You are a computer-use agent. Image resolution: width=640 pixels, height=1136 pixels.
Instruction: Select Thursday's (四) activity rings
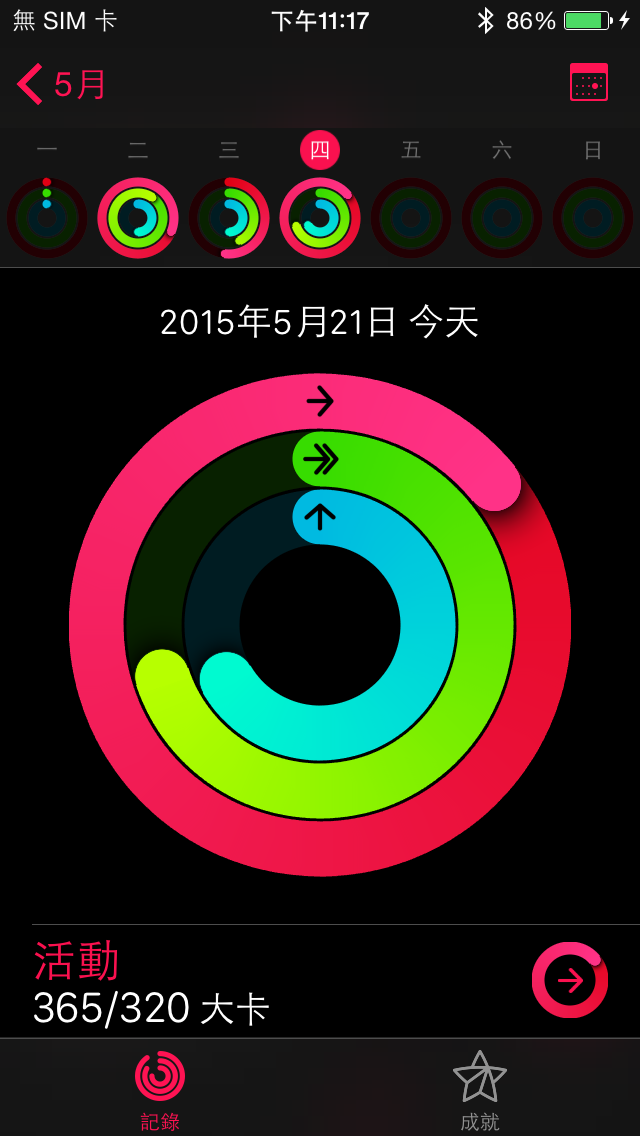point(320,217)
